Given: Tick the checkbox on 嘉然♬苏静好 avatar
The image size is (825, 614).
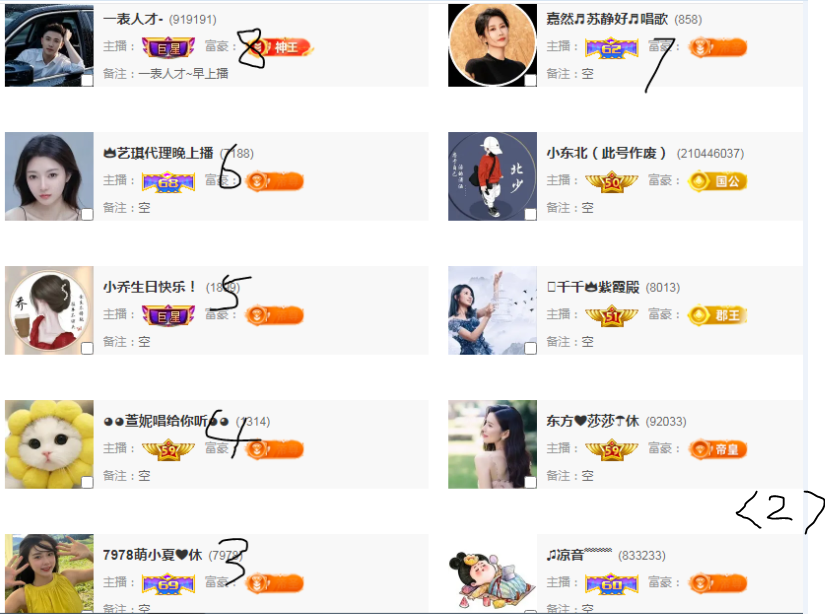Looking at the screenshot, I should click(x=530, y=80).
